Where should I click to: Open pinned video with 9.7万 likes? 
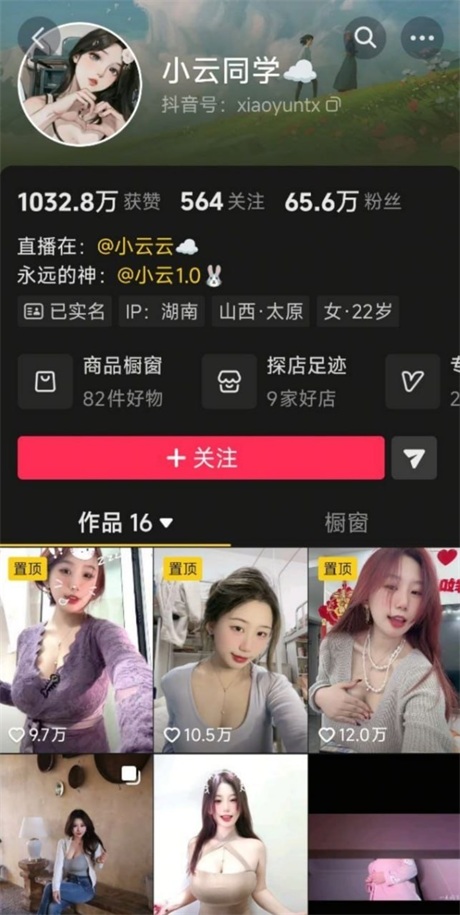click(x=76, y=650)
